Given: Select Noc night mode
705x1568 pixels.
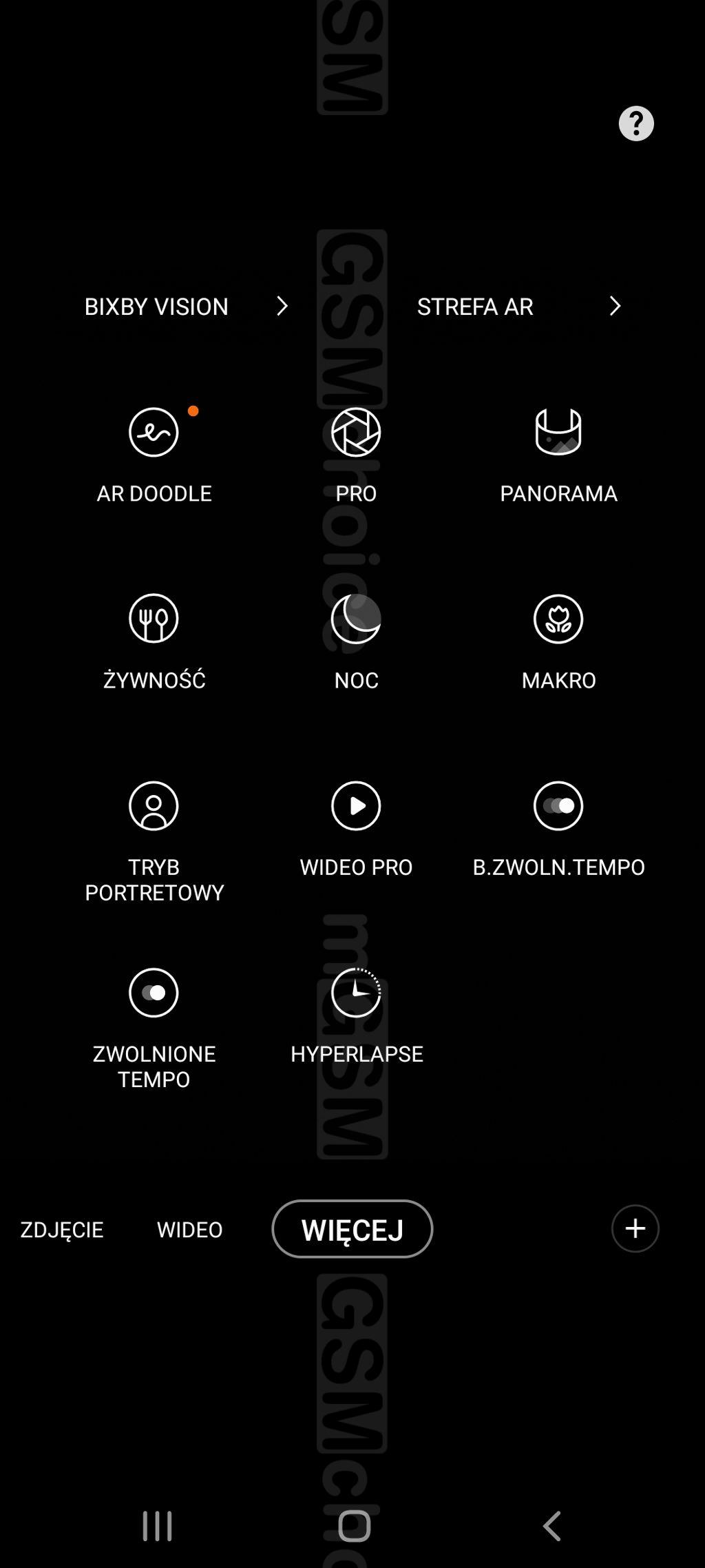Looking at the screenshot, I should (356, 642).
